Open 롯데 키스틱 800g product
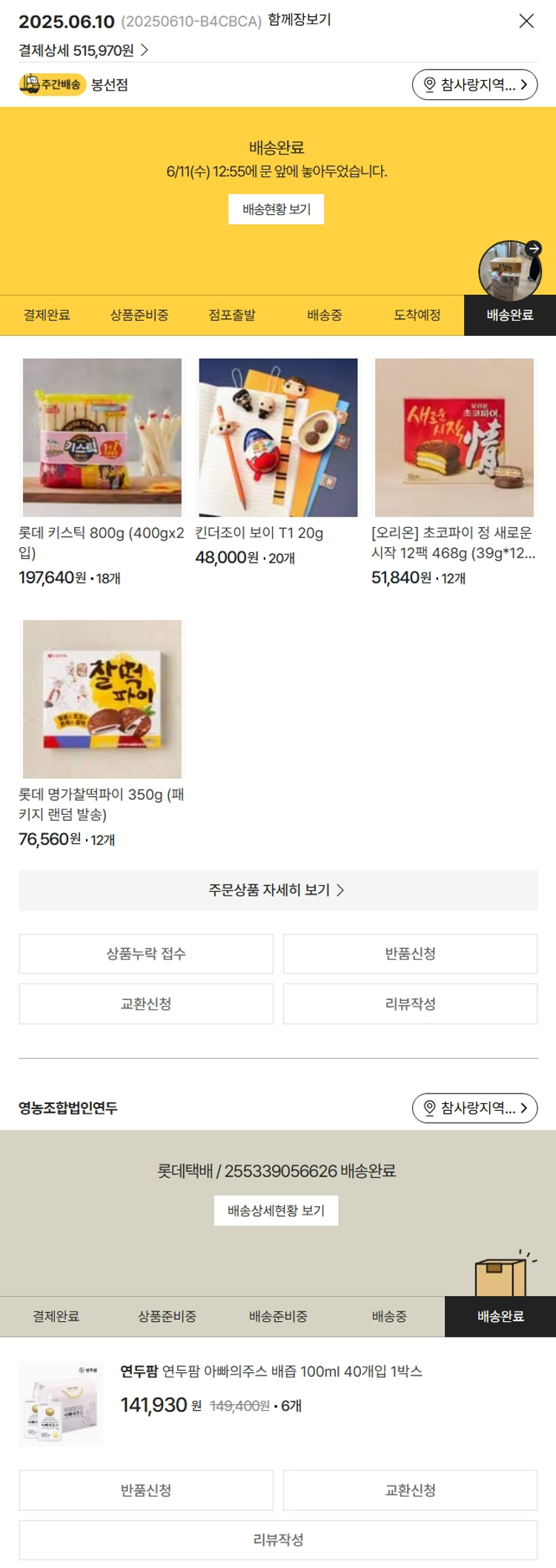The height and width of the screenshot is (1568, 556). pyautogui.click(x=102, y=437)
